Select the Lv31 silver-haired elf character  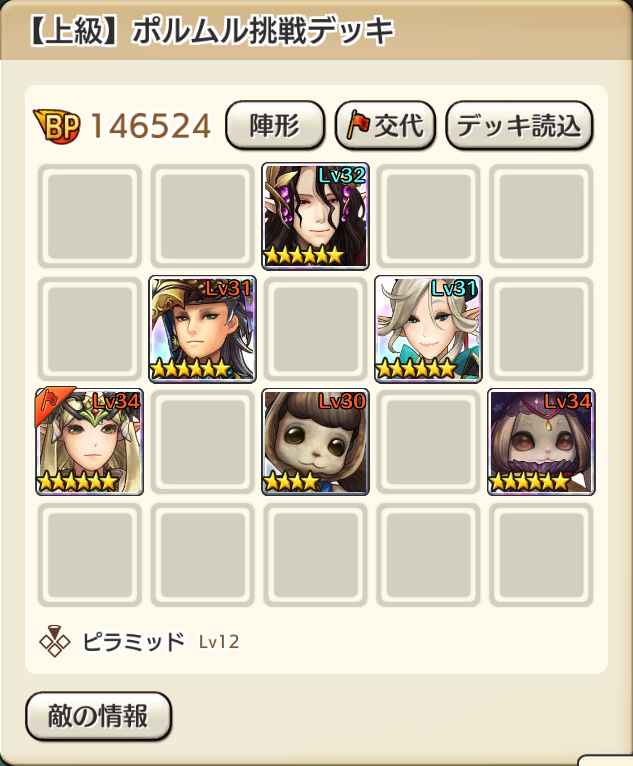click(428, 329)
